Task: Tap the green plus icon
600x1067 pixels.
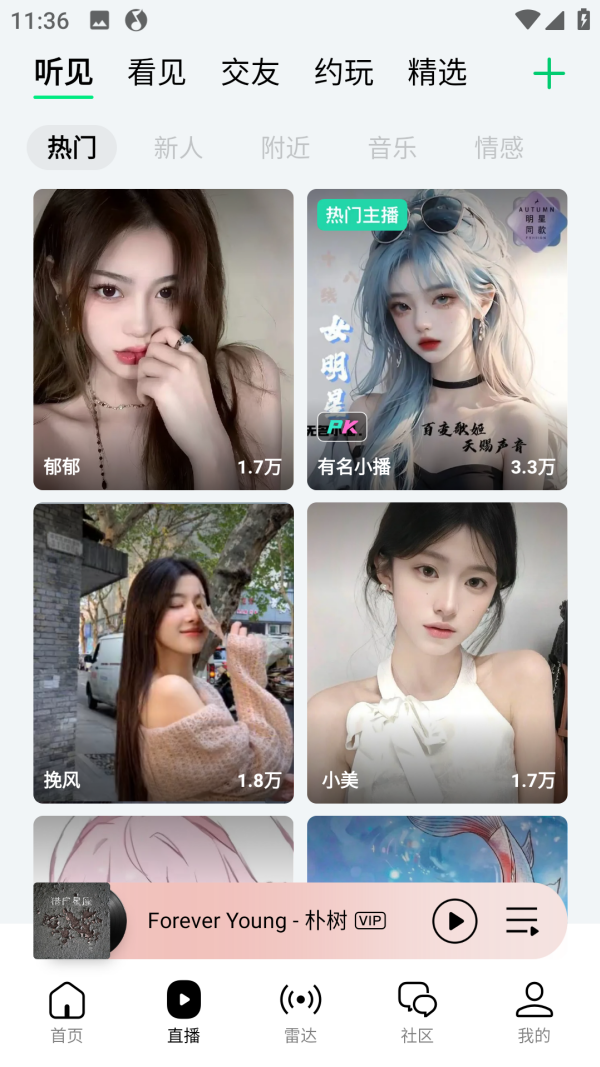Action: tap(548, 73)
